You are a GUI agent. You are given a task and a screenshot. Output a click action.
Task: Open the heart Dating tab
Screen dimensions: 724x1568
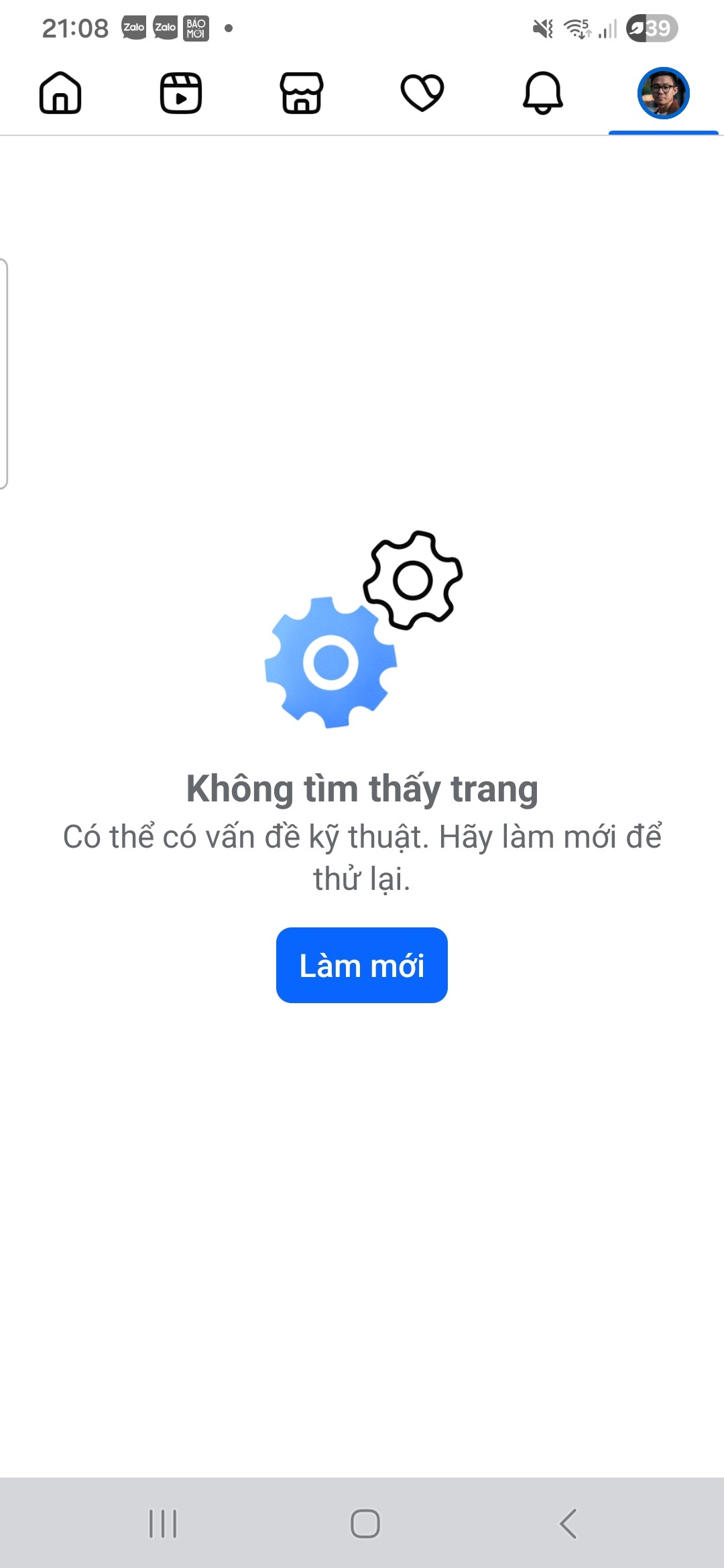pos(422,92)
